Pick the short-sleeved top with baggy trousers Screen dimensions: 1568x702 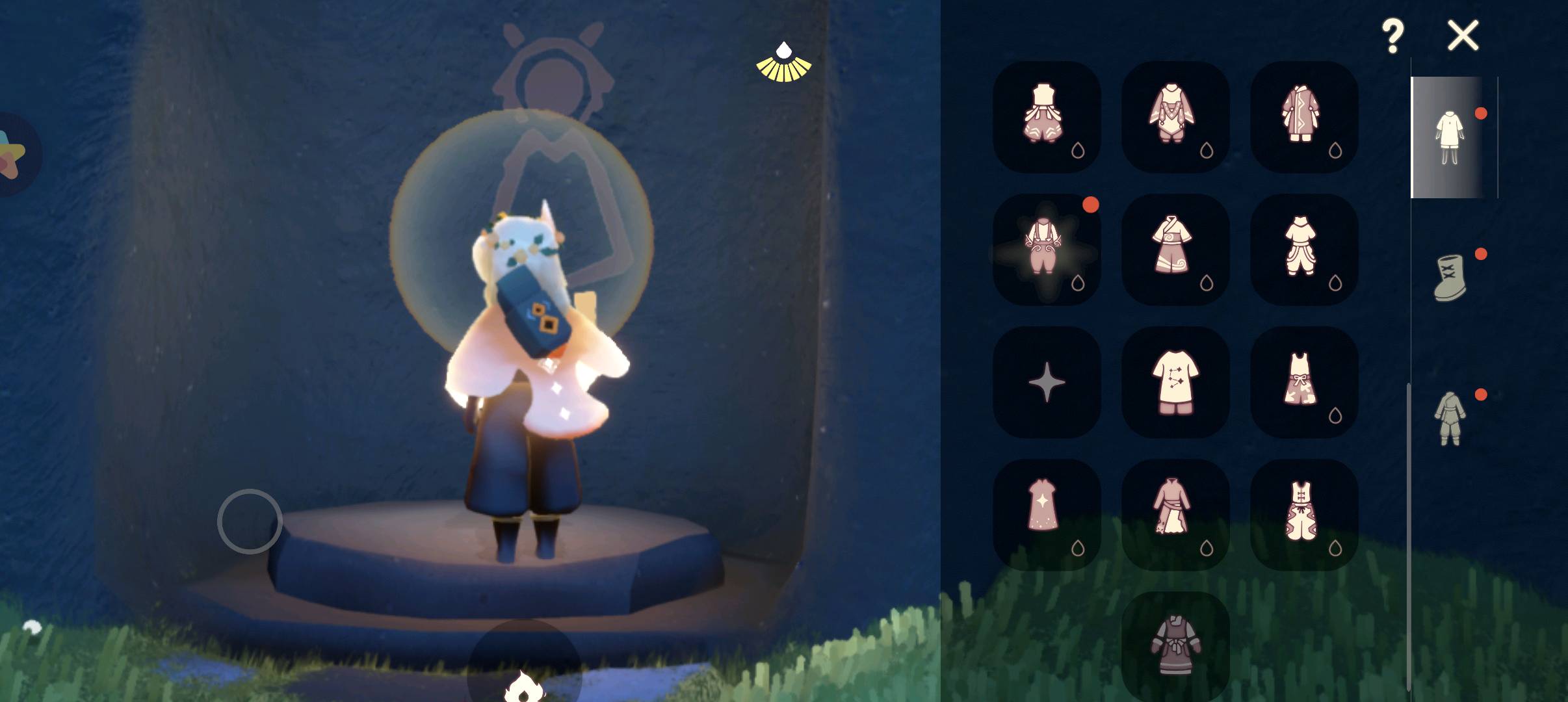point(1303,250)
